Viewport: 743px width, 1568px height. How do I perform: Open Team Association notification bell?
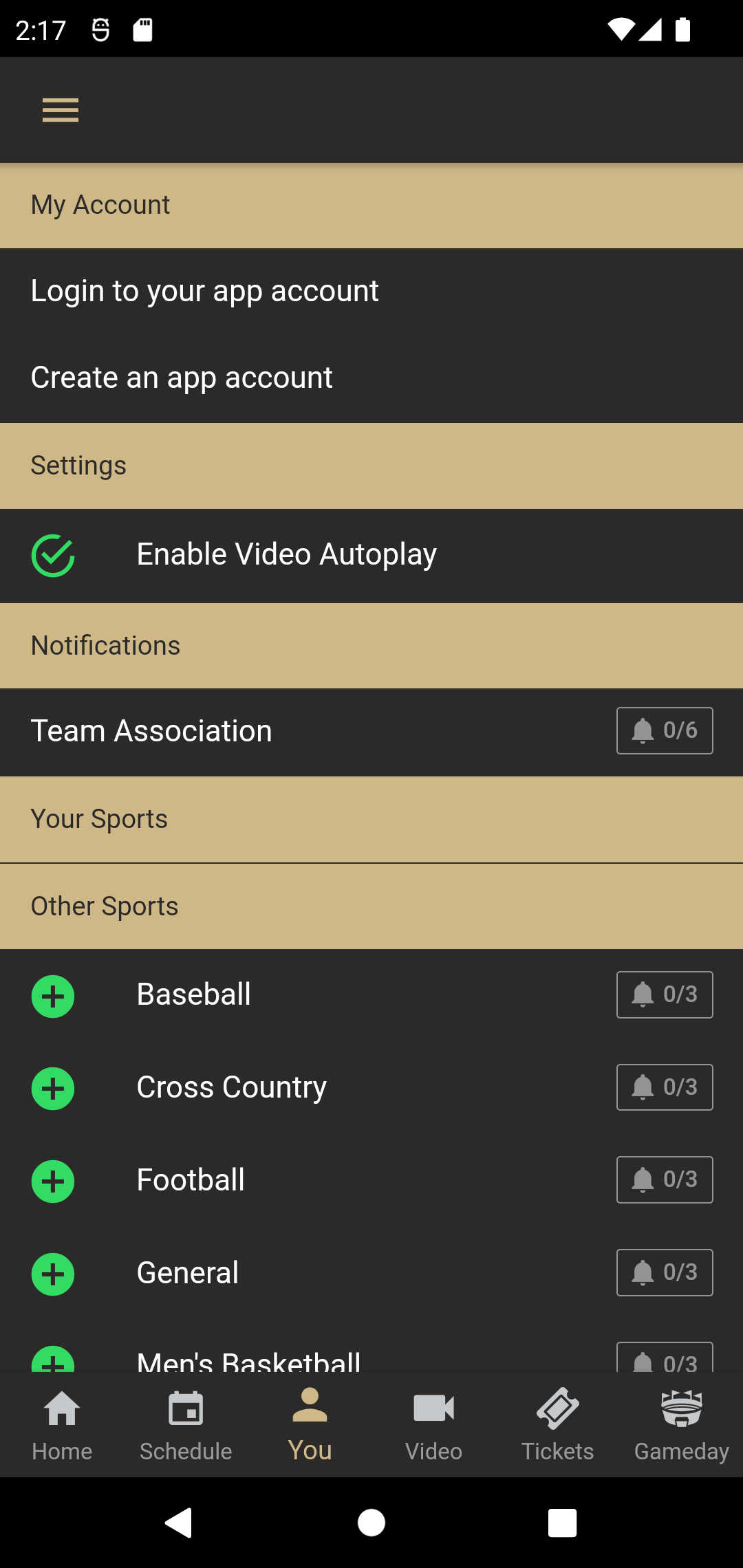point(664,730)
